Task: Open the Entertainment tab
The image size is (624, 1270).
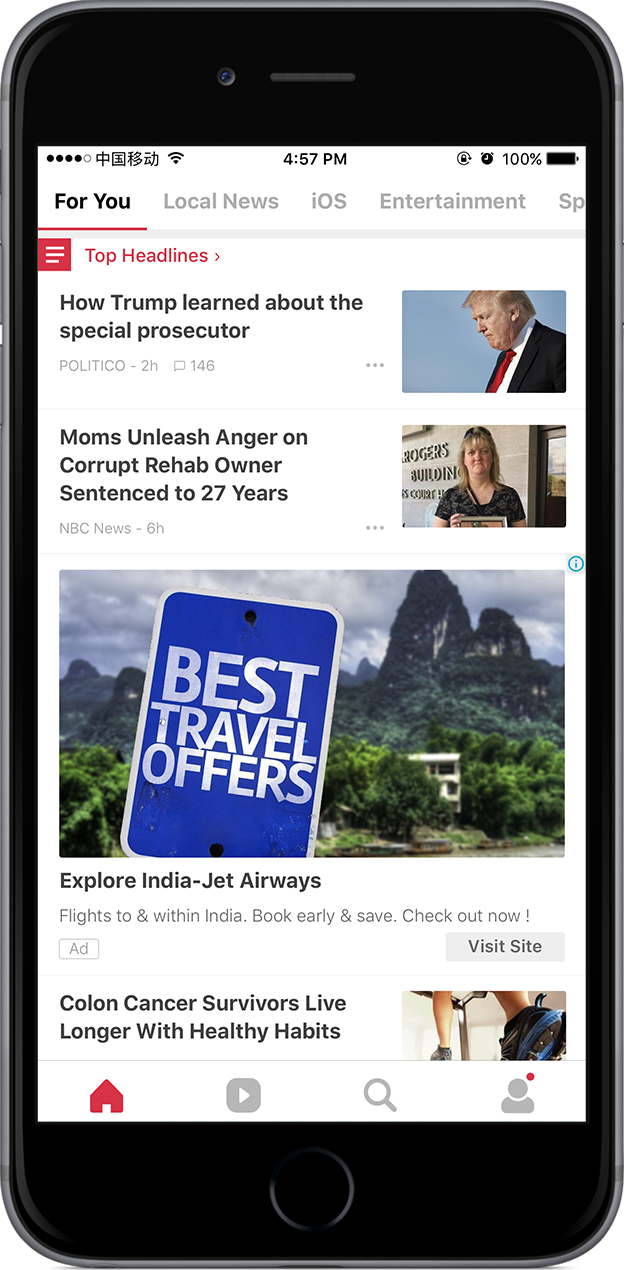Action: pyautogui.click(x=452, y=201)
